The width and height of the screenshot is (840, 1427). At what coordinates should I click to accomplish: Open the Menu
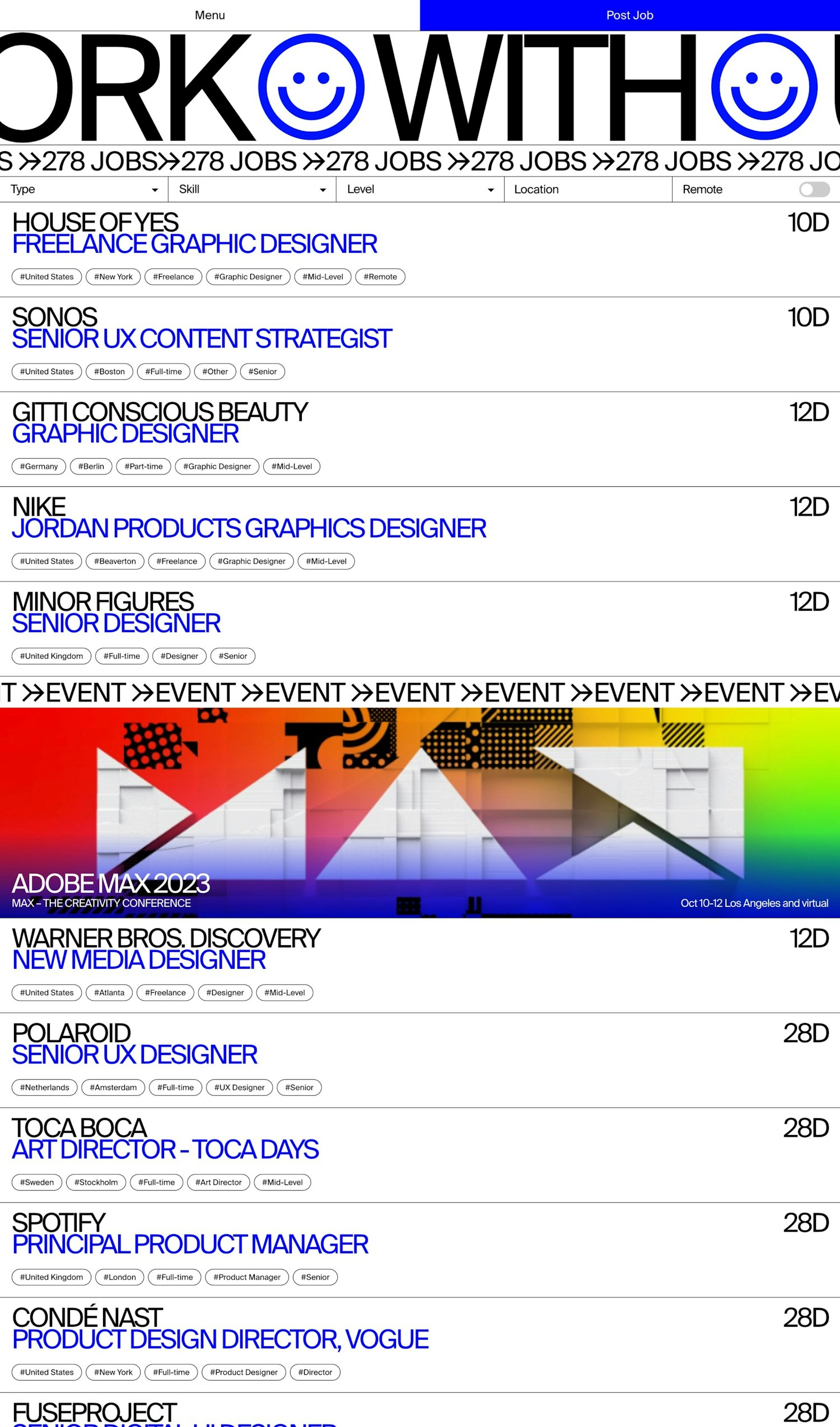[209, 15]
